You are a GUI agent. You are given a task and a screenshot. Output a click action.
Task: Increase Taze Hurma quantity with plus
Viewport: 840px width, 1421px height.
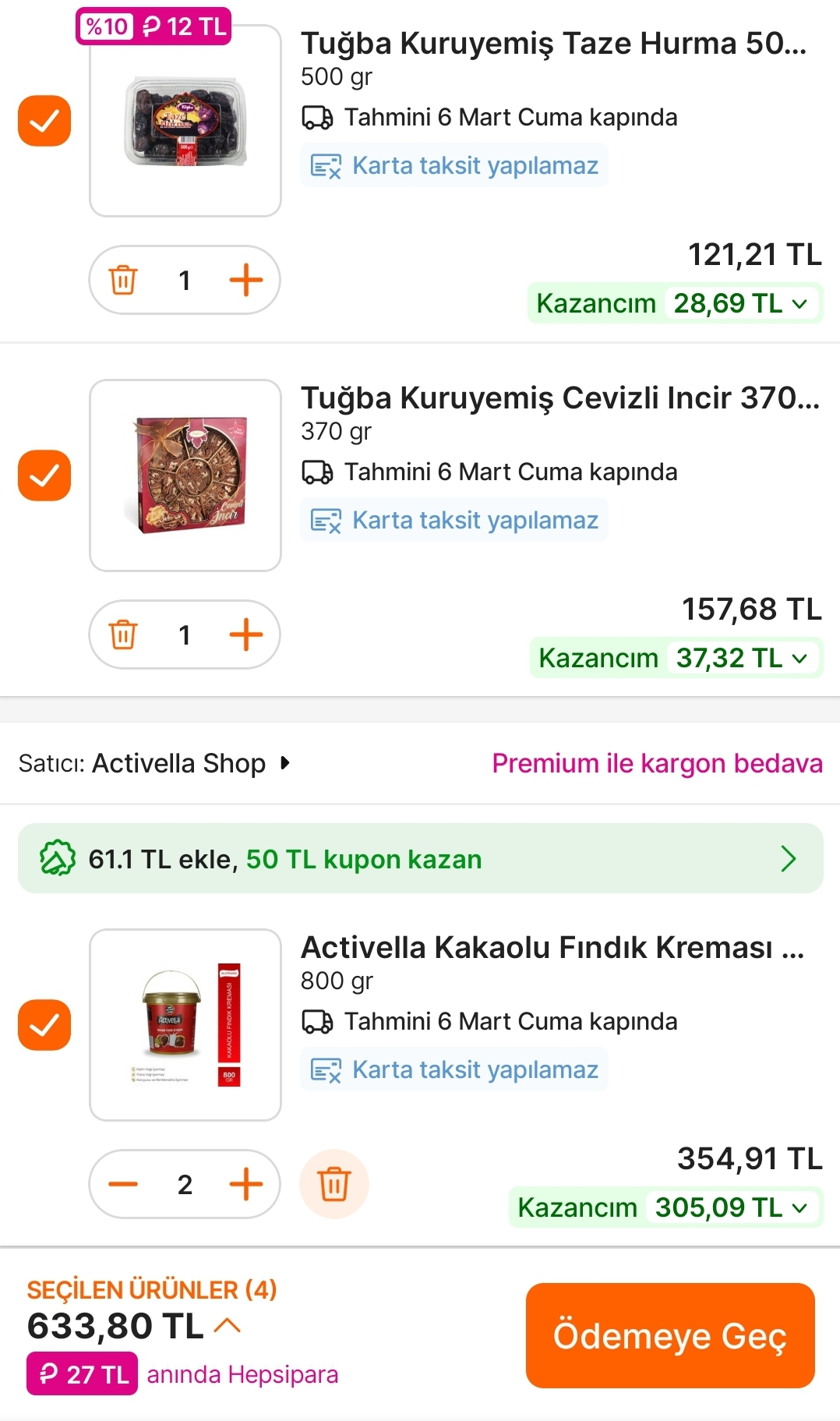click(x=246, y=280)
